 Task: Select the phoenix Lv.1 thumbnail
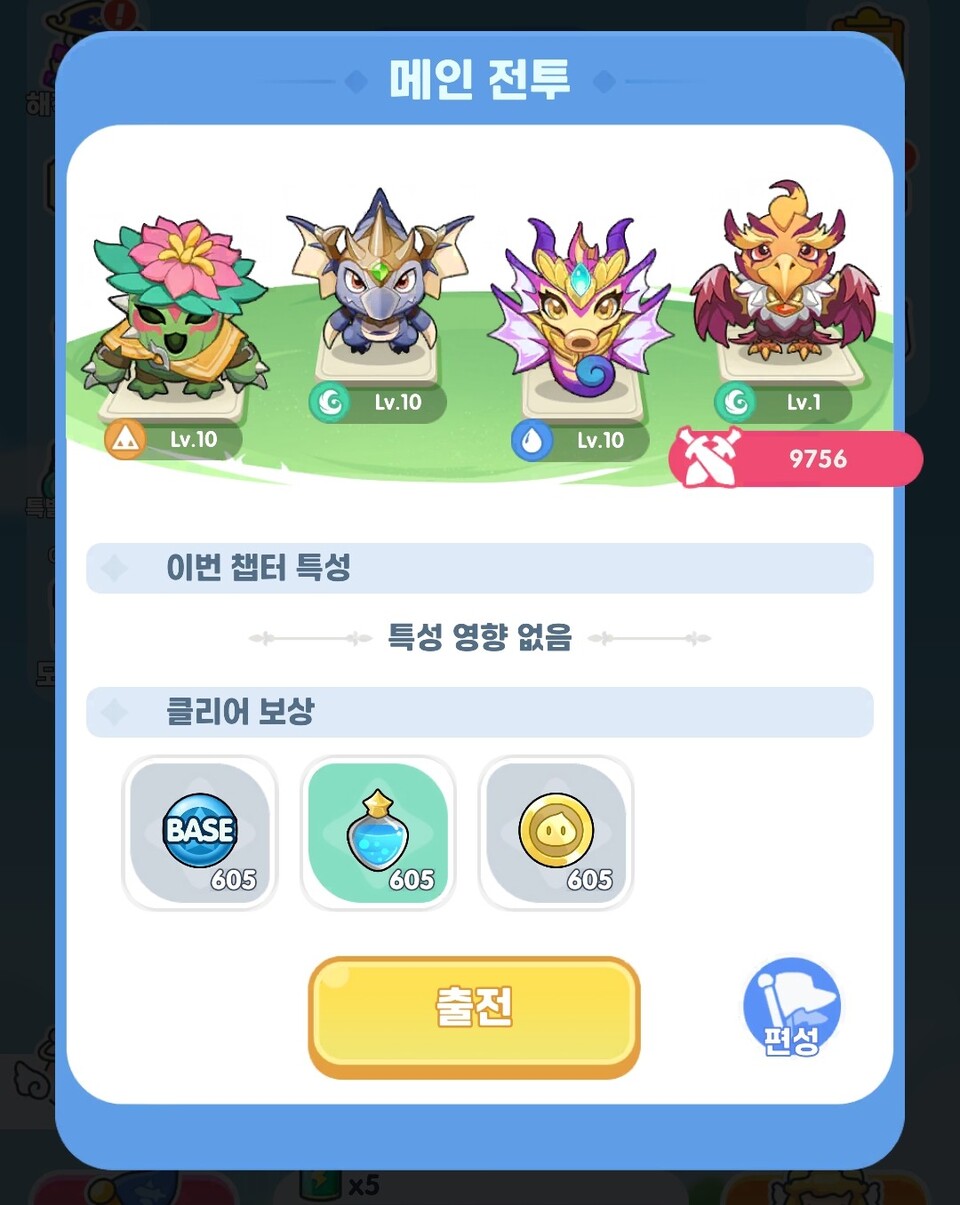(x=790, y=290)
